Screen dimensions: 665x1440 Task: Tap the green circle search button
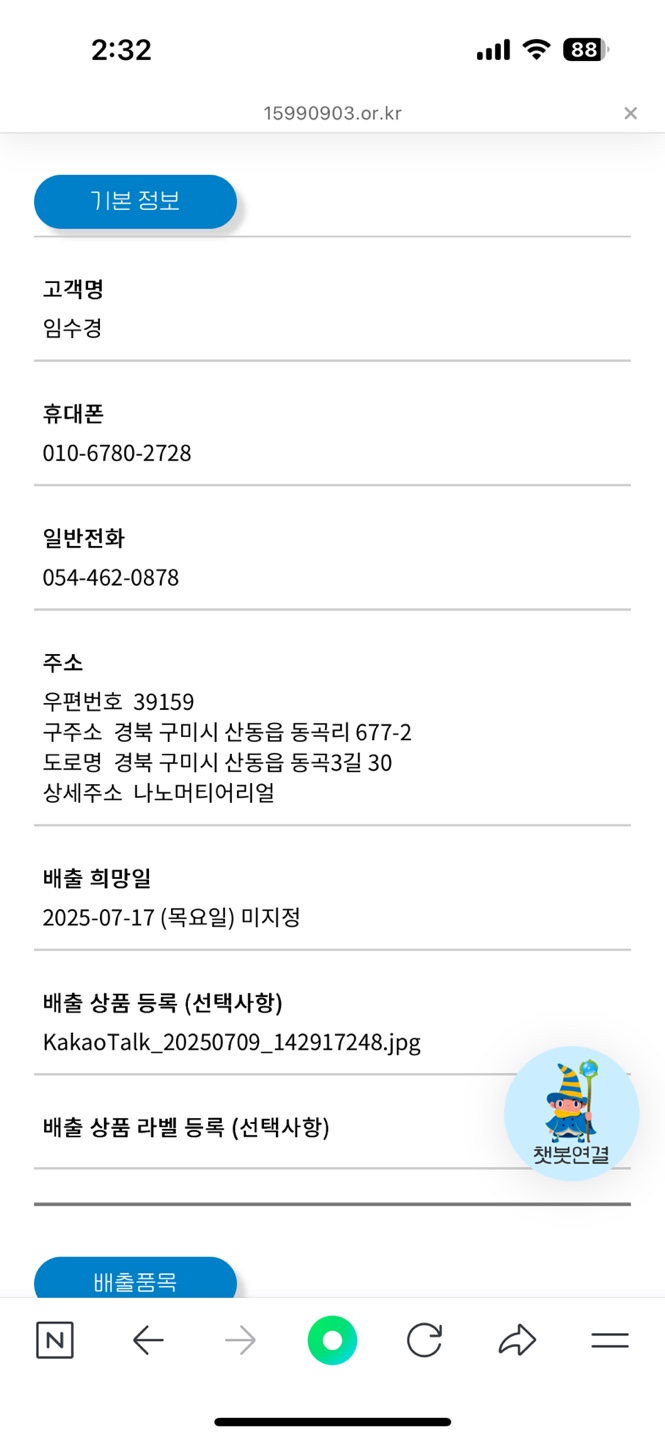click(332, 1341)
